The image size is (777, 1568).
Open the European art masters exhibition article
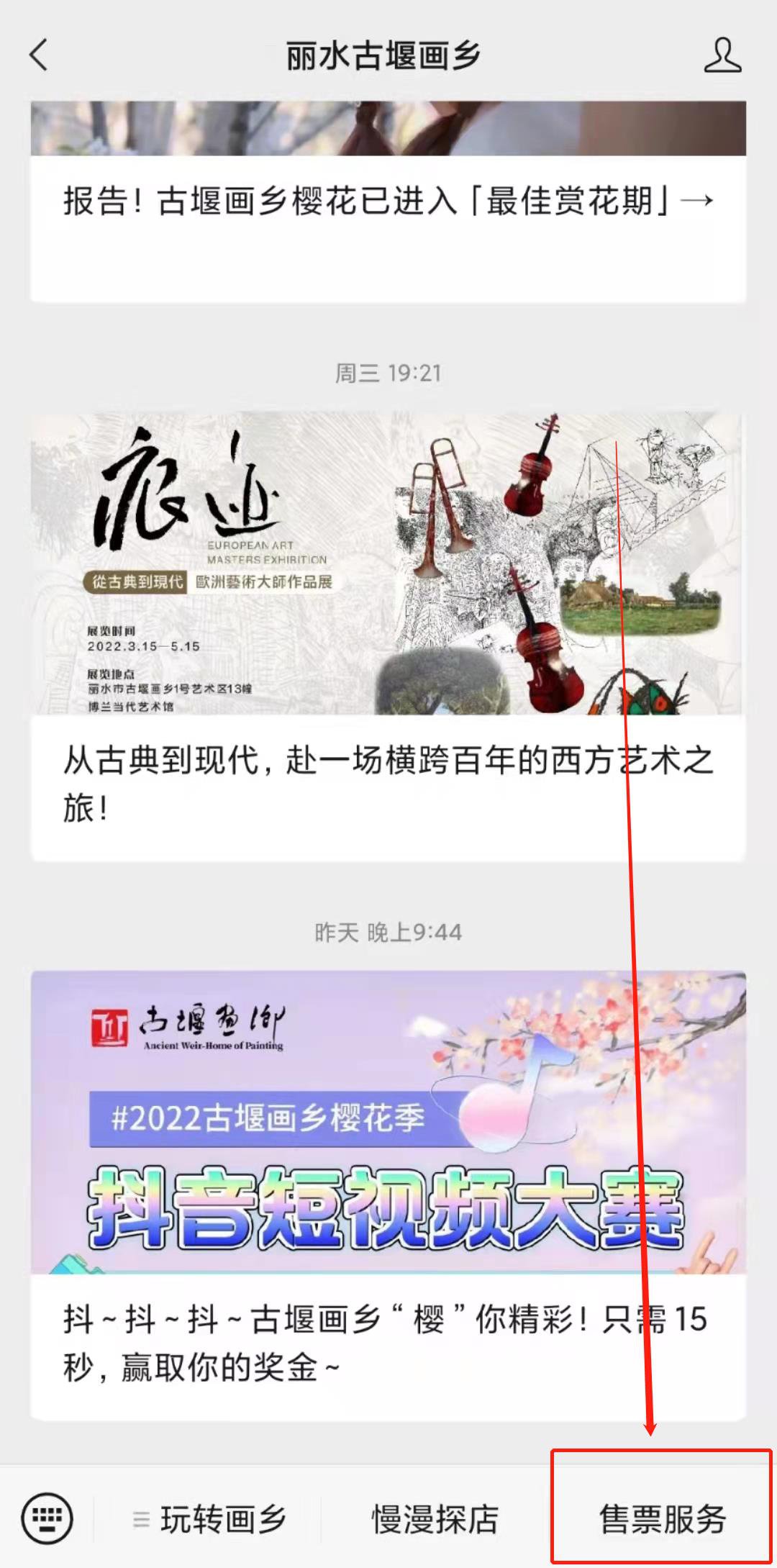[387, 761]
